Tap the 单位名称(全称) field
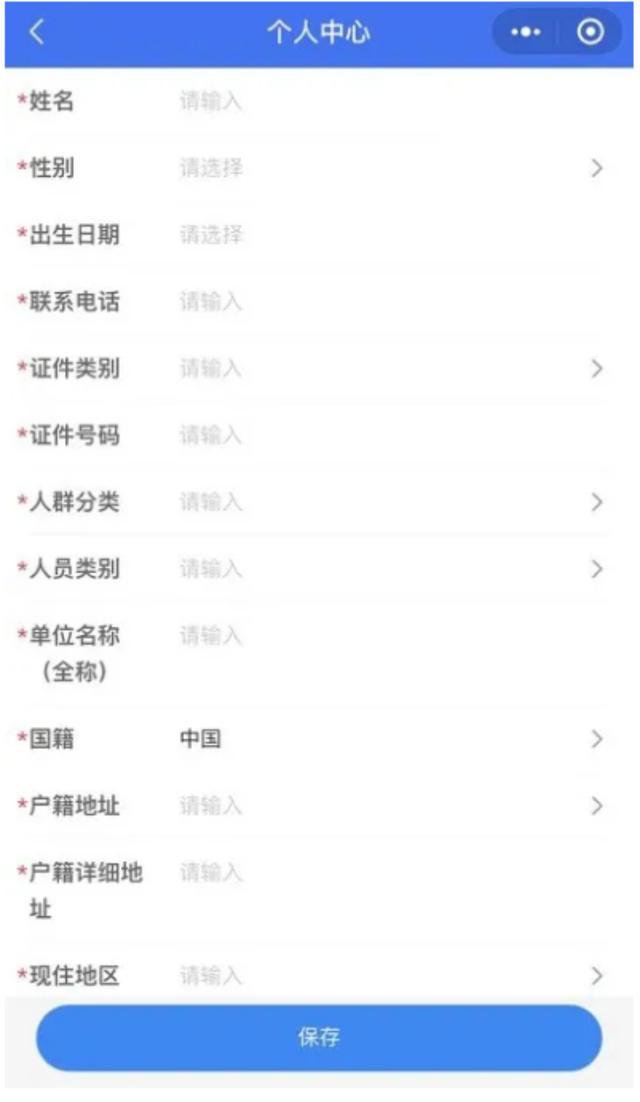 pyautogui.click(x=380, y=636)
